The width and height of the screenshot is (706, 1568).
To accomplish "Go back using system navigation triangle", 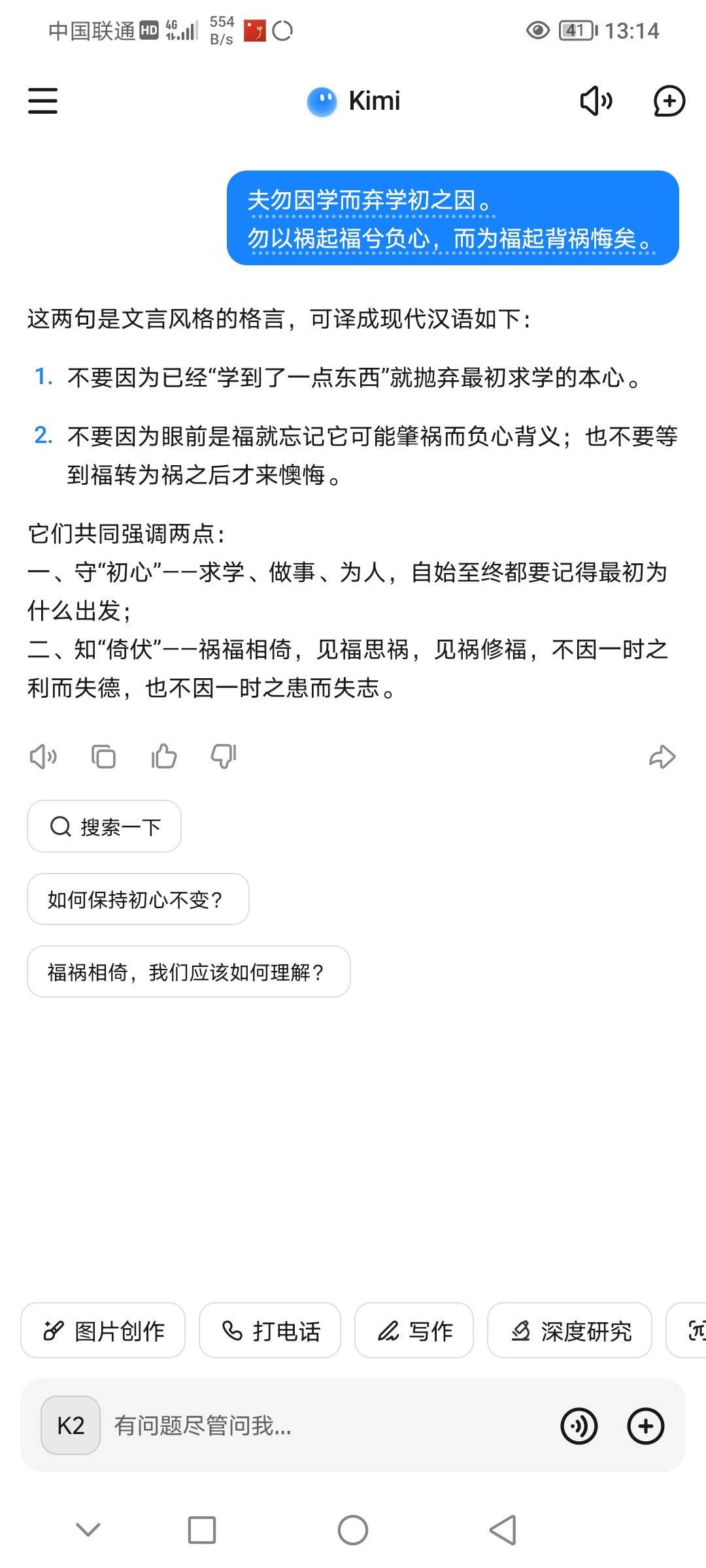I will click(503, 1529).
